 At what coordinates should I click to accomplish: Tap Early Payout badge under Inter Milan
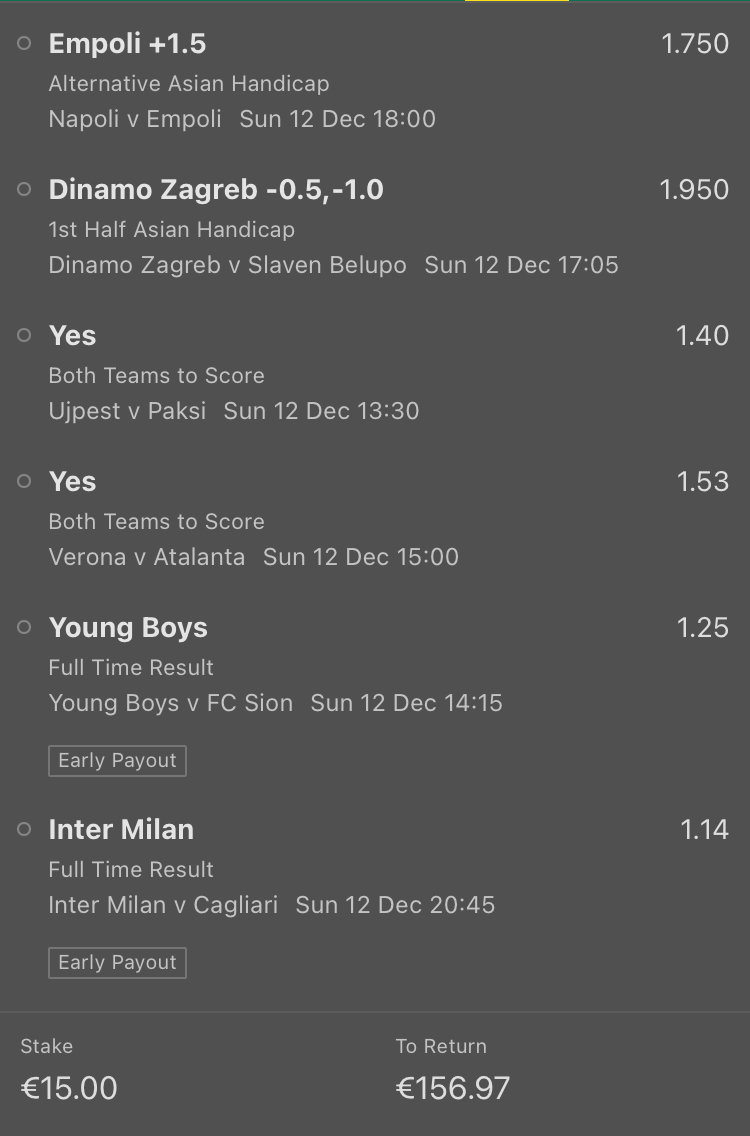click(117, 963)
